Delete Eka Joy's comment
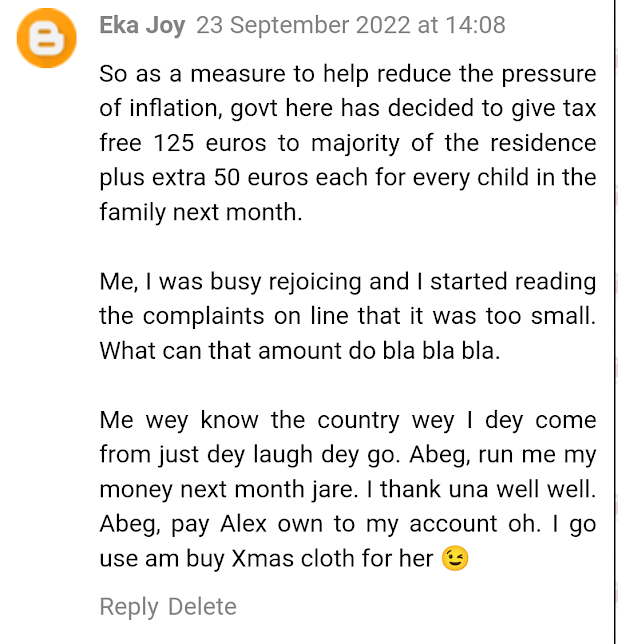Screen dimensions: 618x644 pyautogui.click(x=202, y=607)
